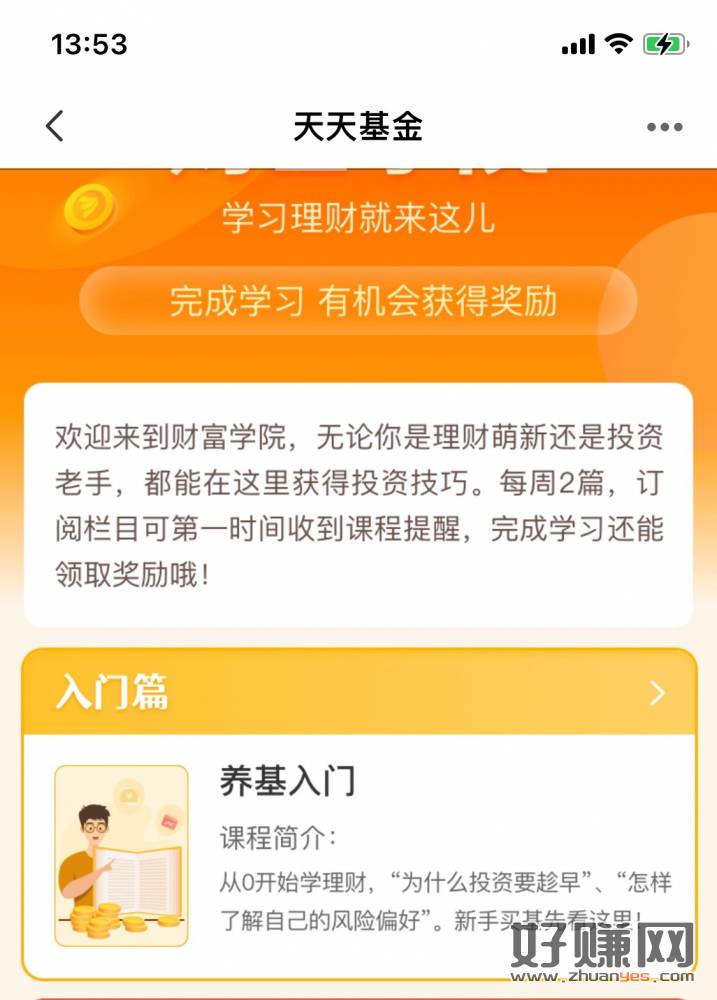Screen dimensions: 717x1000
Task: Expand the 入门篇 section arrow
Action: pyautogui.click(x=657, y=693)
